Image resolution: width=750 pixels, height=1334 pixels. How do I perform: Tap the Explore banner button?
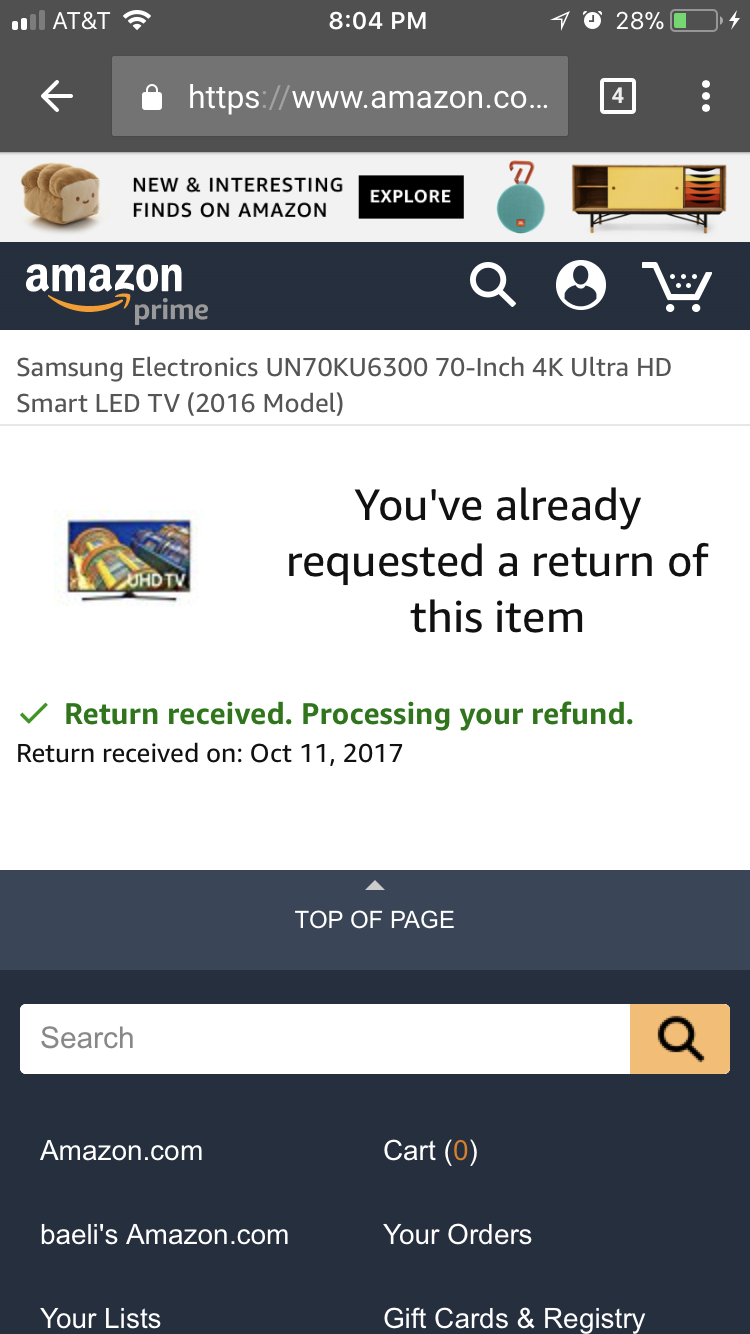tap(411, 197)
